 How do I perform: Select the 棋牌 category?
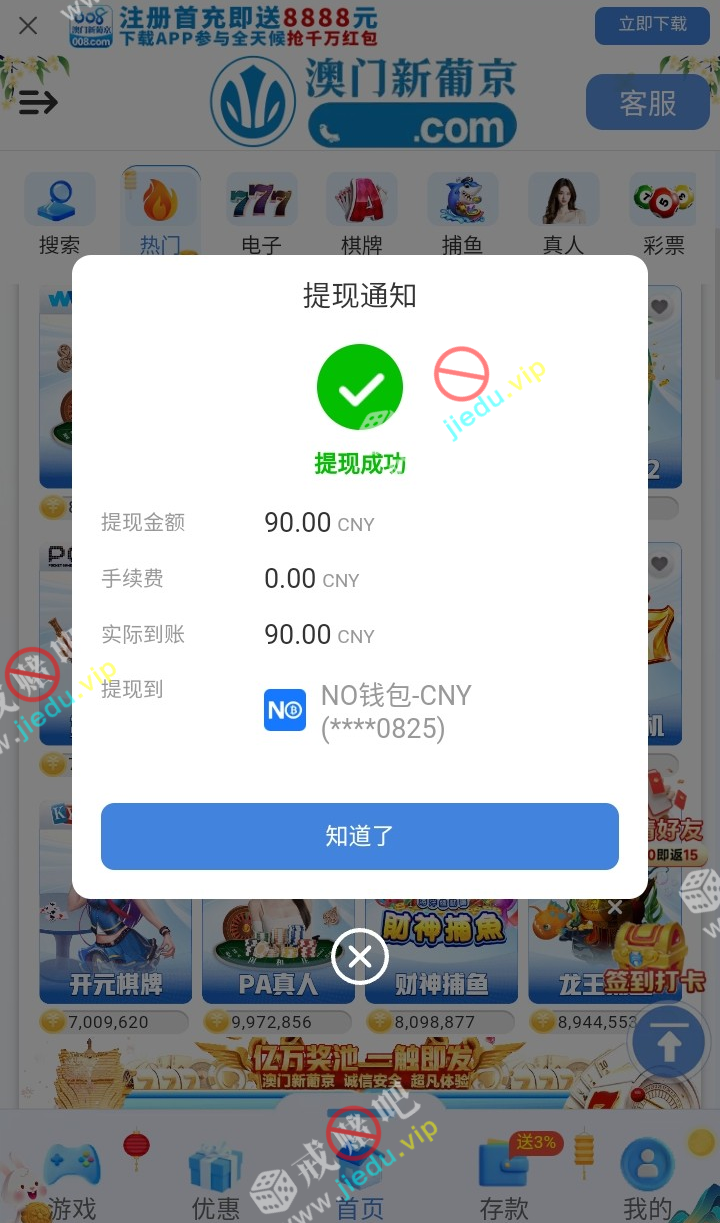(361, 214)
